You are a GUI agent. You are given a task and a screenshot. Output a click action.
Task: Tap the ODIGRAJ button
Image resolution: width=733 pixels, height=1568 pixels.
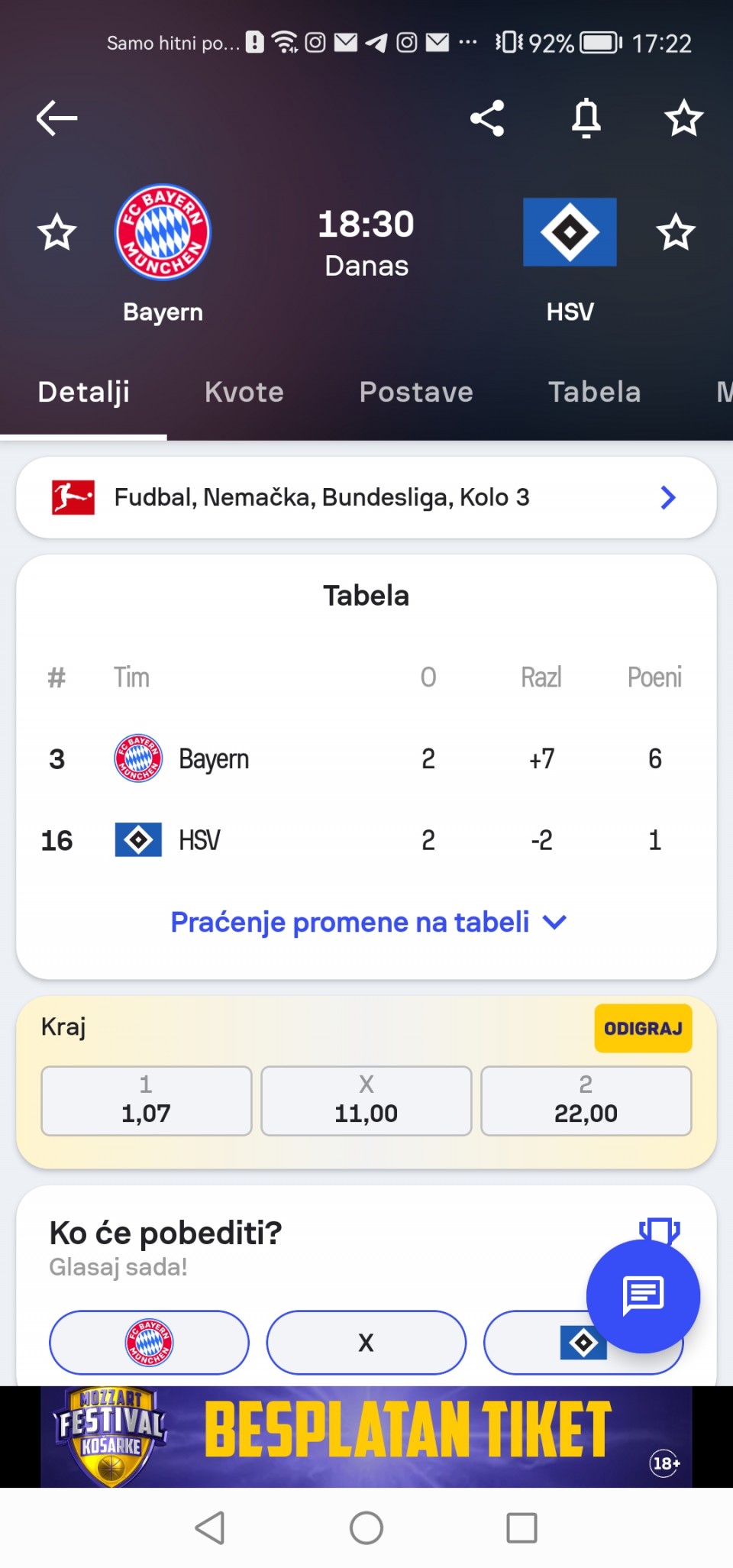point(643,1028)
